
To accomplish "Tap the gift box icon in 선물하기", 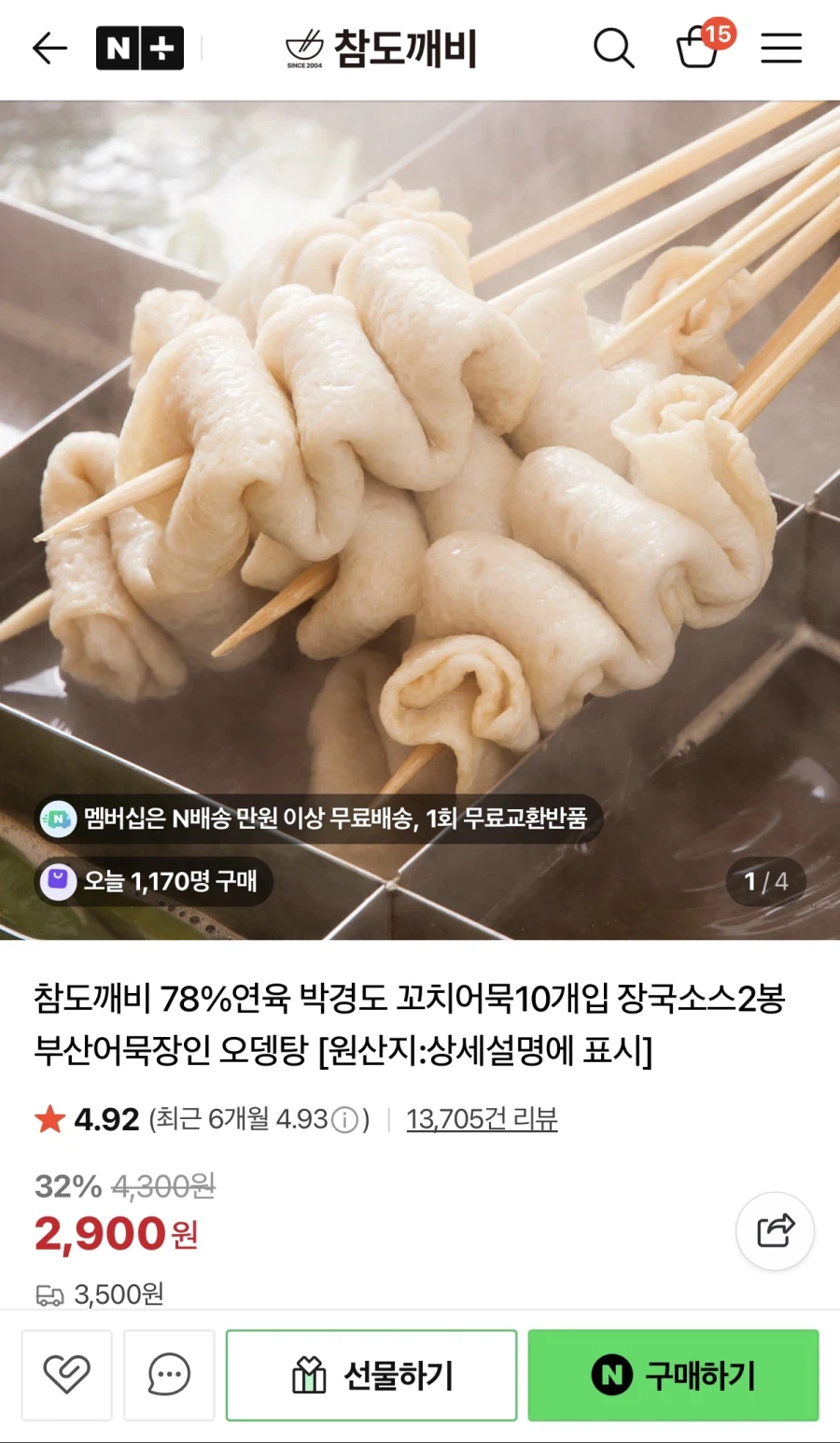I will [x=311, y=1374].
